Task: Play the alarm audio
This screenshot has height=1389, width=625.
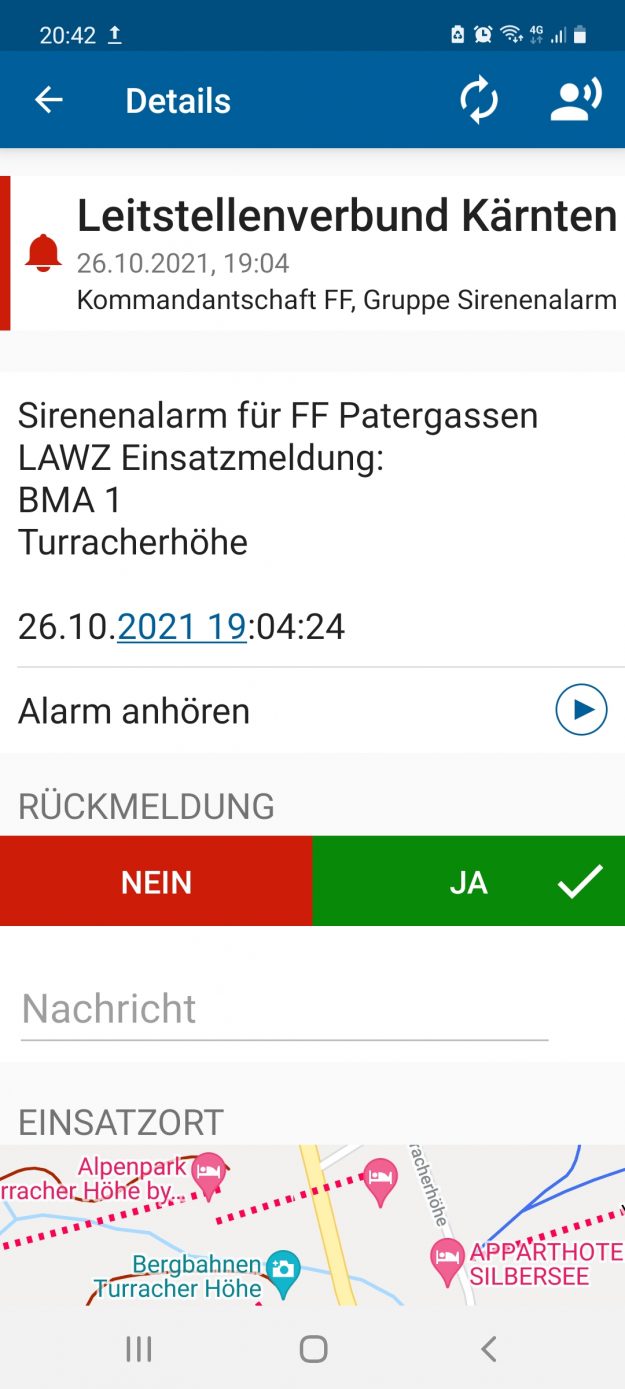Action: 581,710
